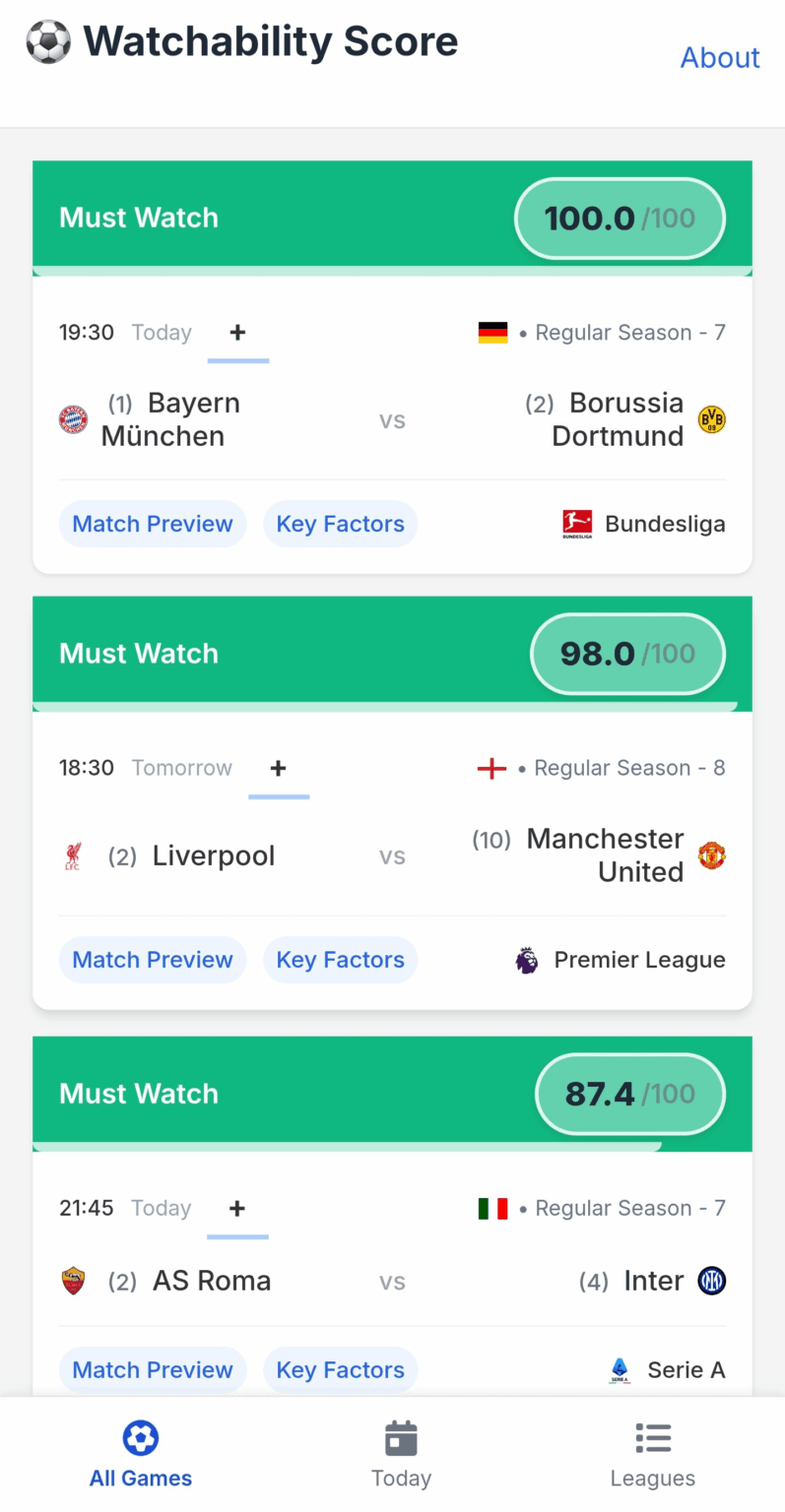
Task: Select the Inter club badge
Action: 711,1281
